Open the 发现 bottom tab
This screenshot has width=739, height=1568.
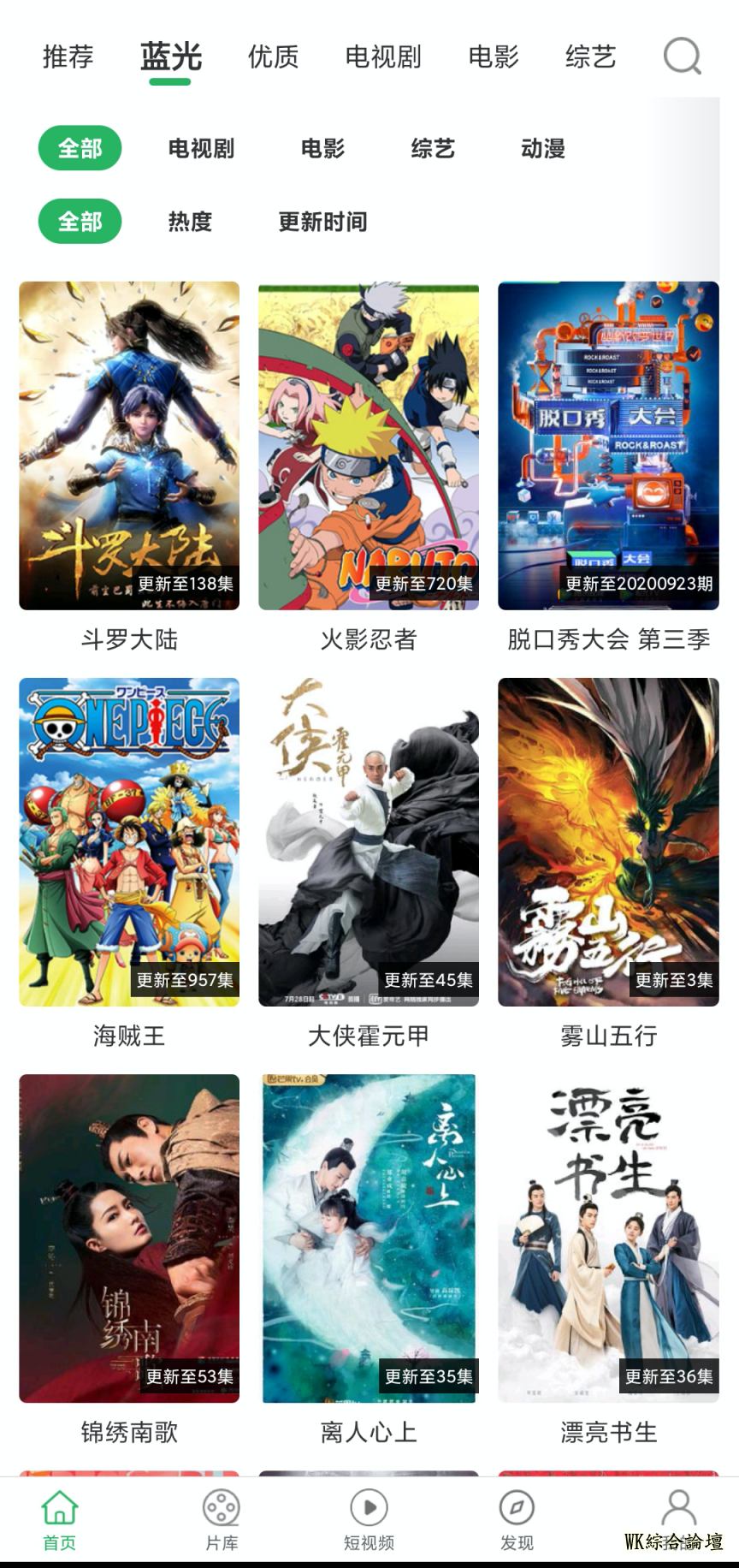point(517,1520)
